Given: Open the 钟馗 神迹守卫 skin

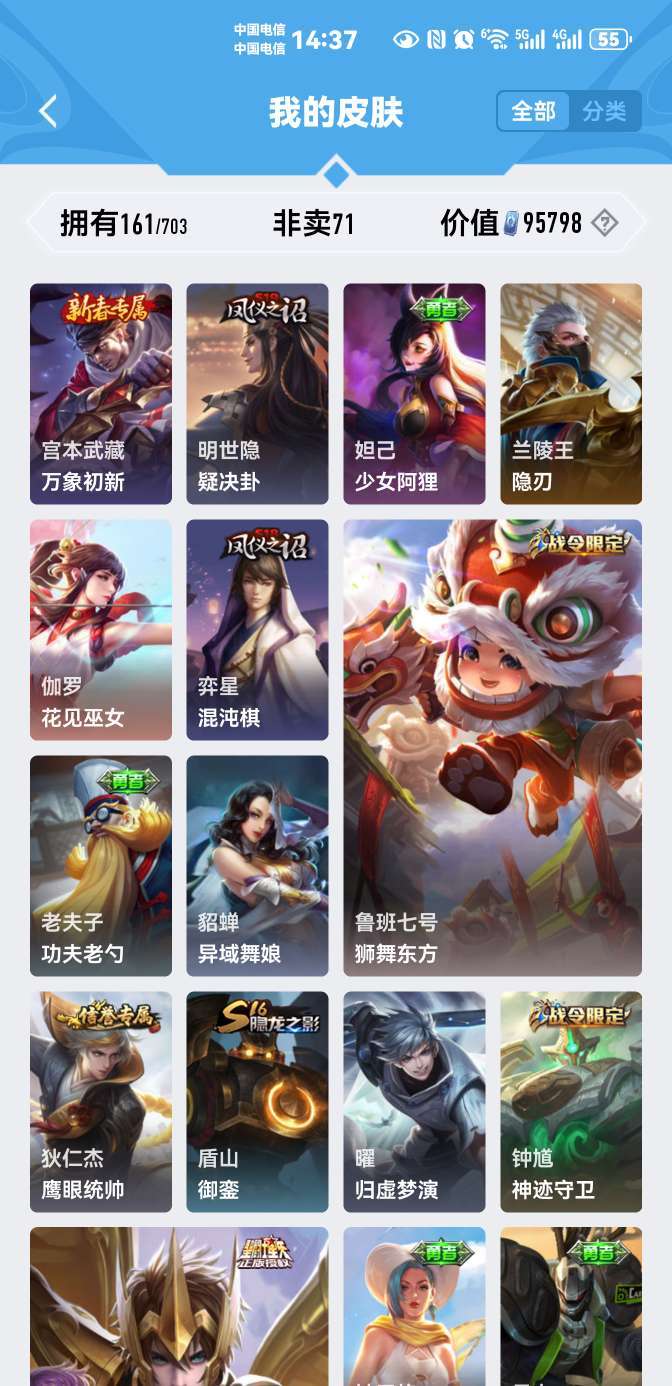Looking at the screenshot, I should 571,1102.
